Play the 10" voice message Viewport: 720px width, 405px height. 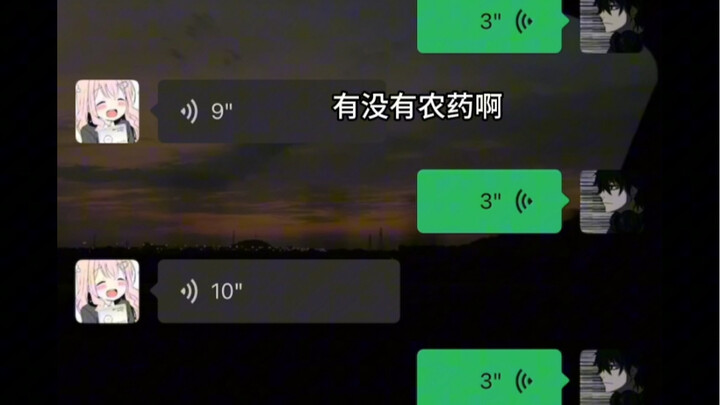(x=278, y=291)
